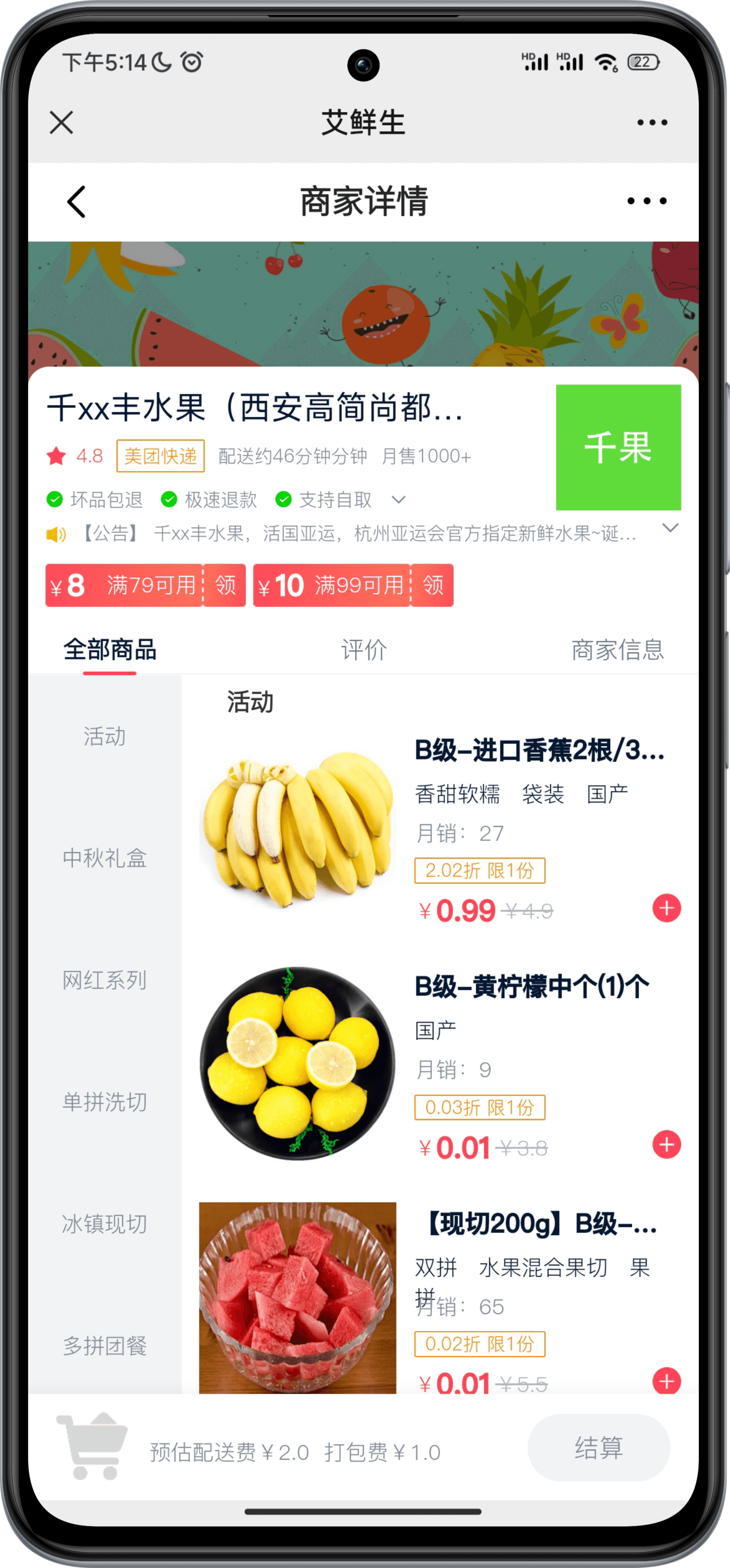Go back from 商家详情 page

(x=76, y=202)
